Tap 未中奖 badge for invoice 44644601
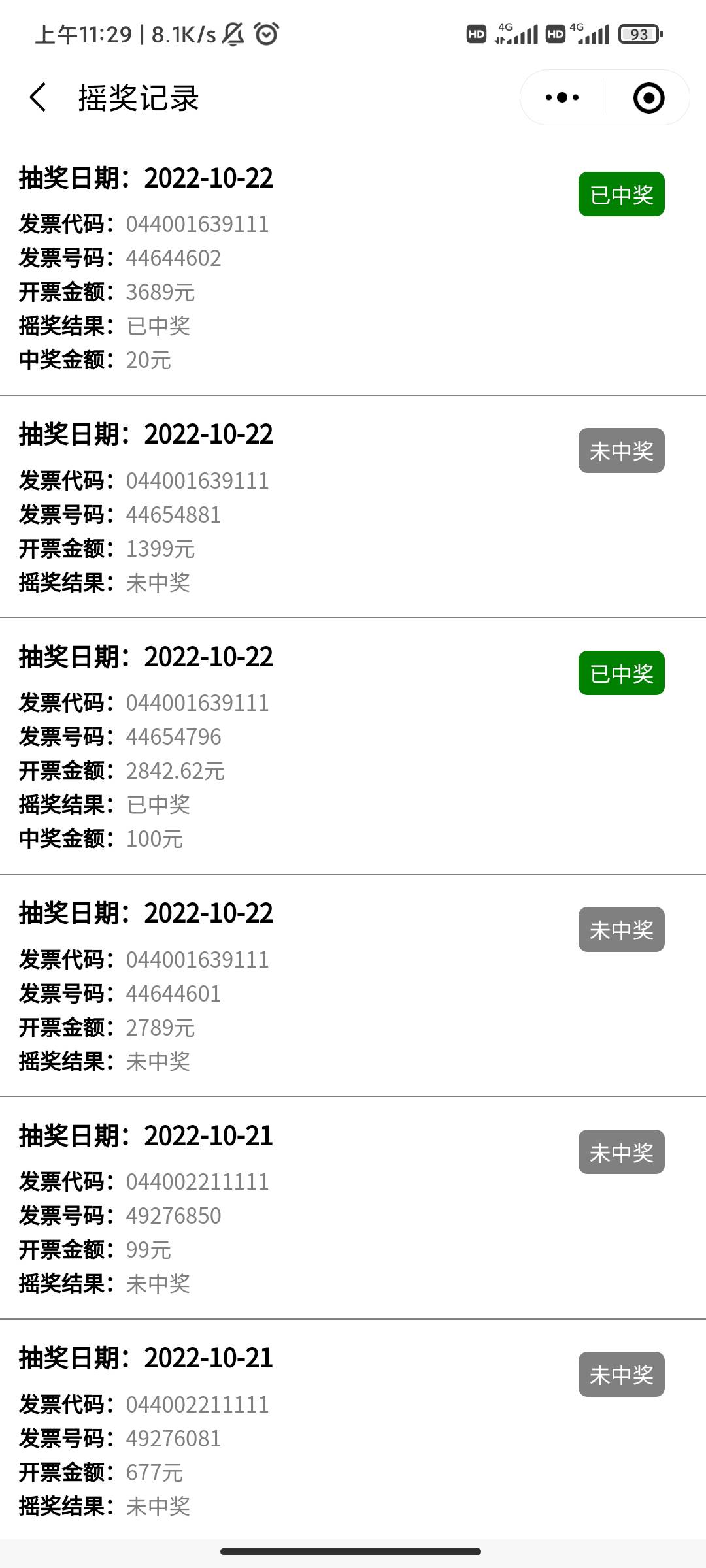The width and height of the screenshot is (706, 1568). coord(621,930)
